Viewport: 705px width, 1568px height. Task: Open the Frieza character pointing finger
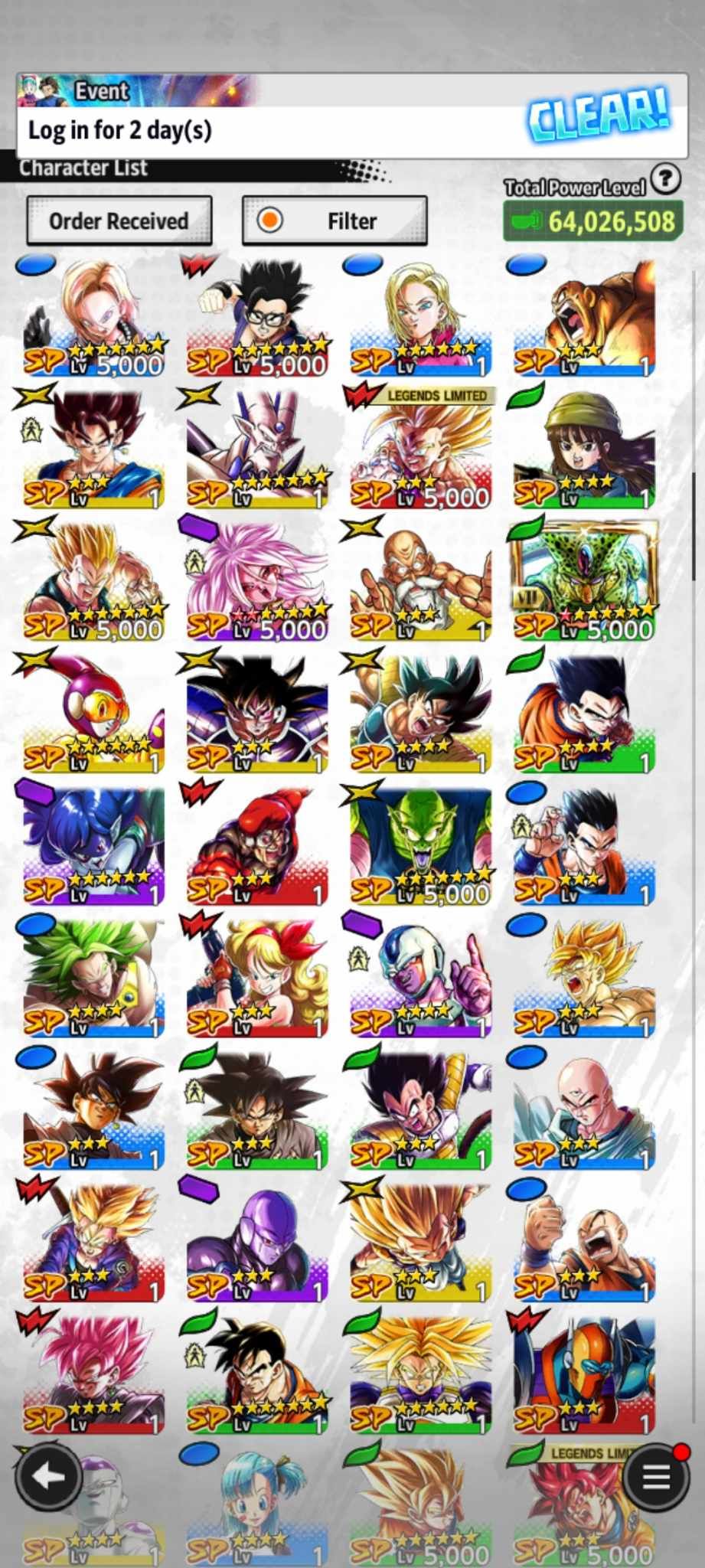pyautogui.click(x=421, y=978)
